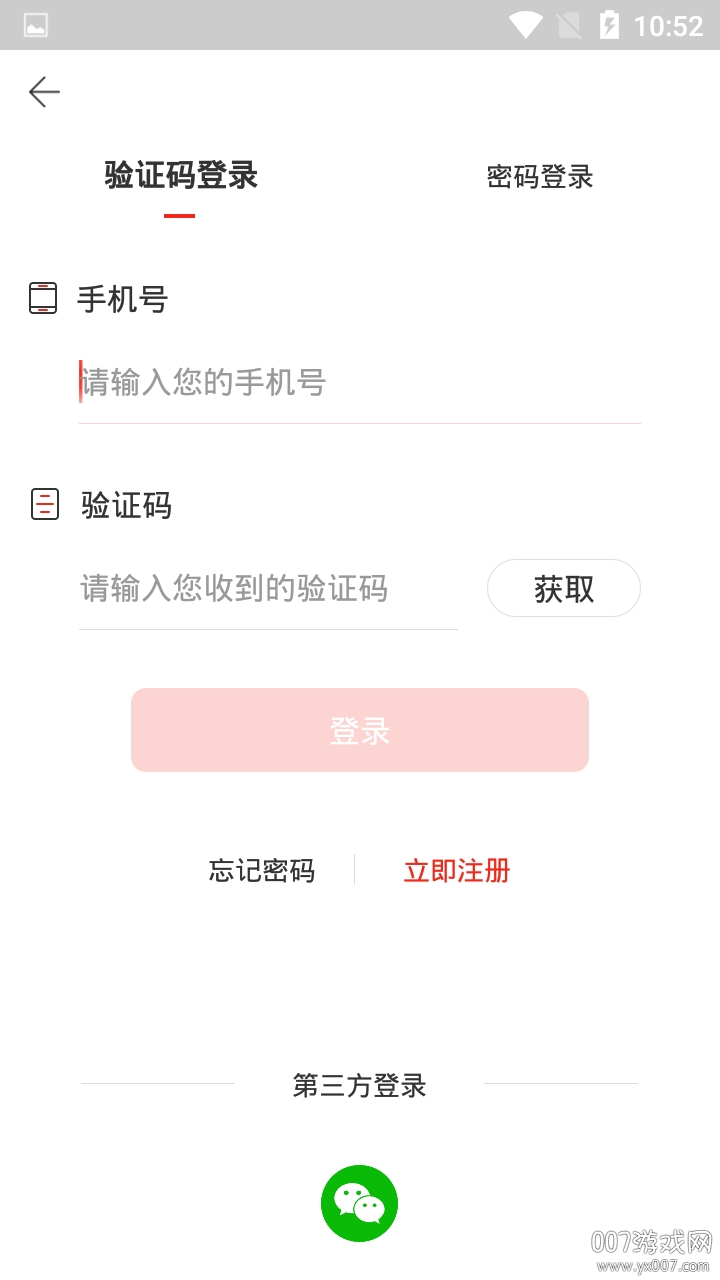This screenshot has width=720, height=1280.
Task: Switch to the 密码登录 tab
Action: click(x=540, y=177)
